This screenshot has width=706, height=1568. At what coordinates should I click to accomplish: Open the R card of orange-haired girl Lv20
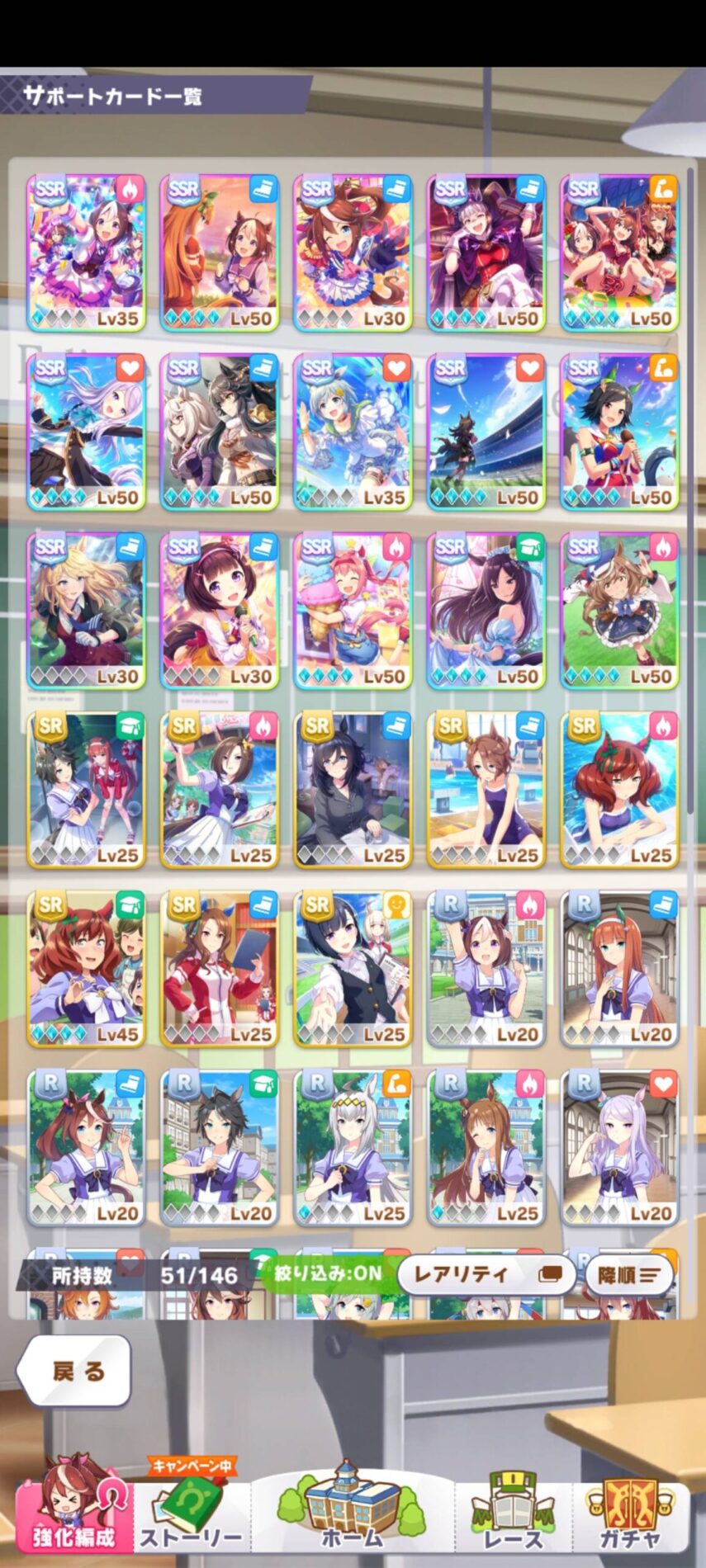[x=619, y=969]
